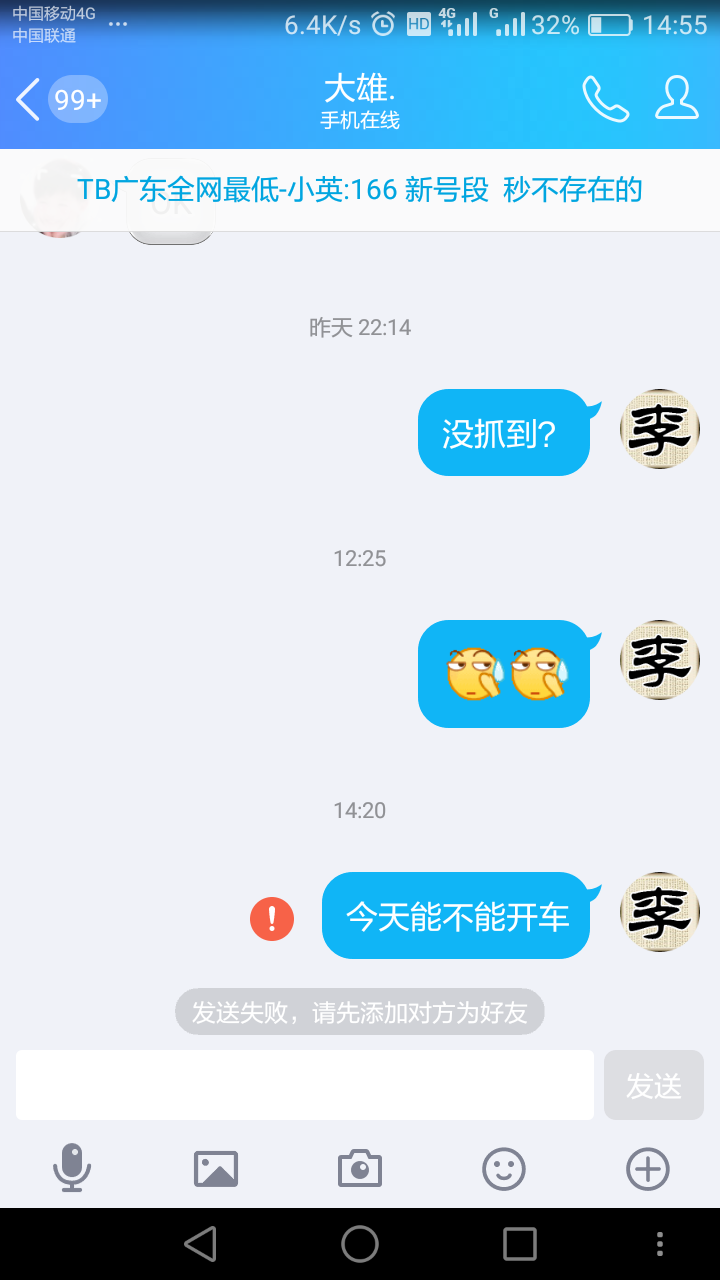Start a voice call with 大雄
Screen dimensions: 720x1280
point(606,99)
